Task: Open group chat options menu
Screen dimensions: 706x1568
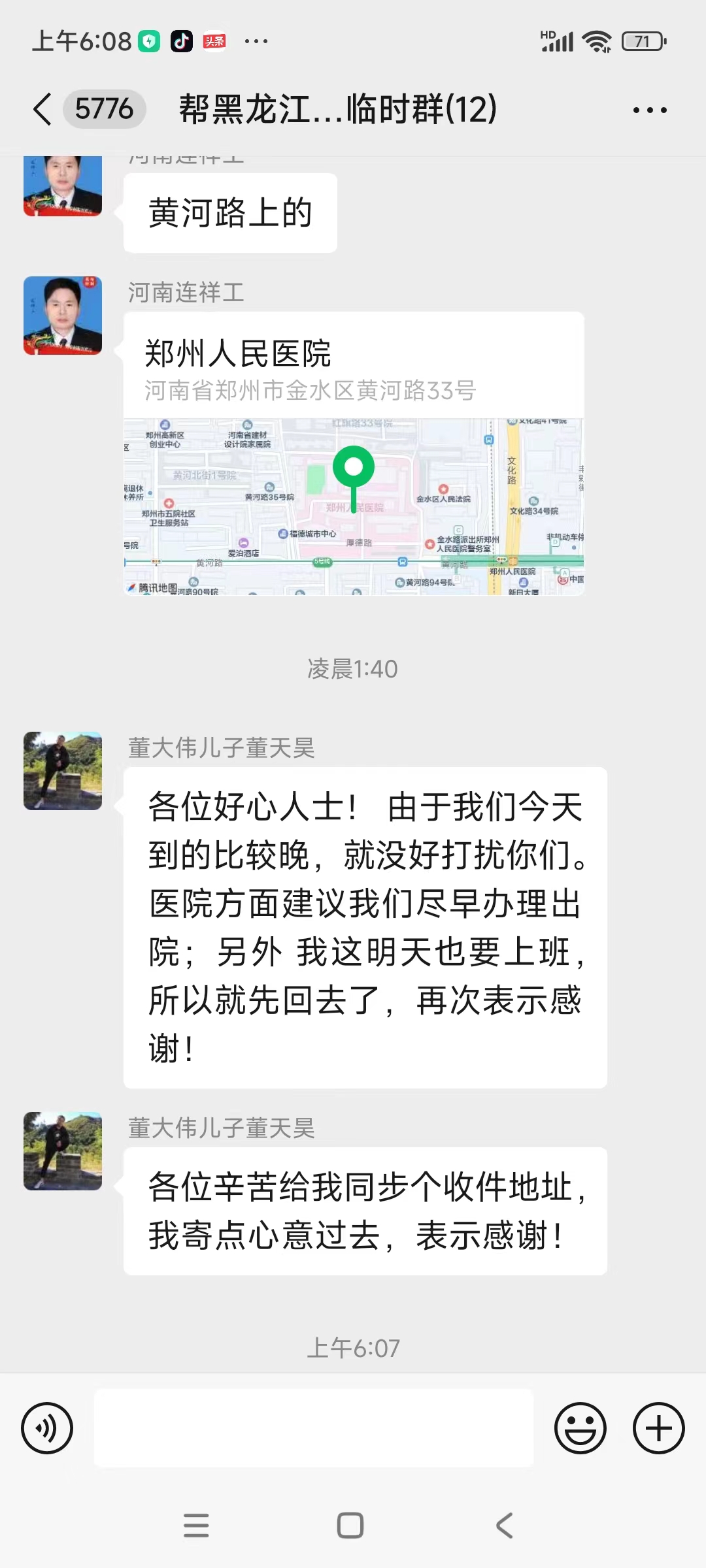Action: click(x=650, y=110)
